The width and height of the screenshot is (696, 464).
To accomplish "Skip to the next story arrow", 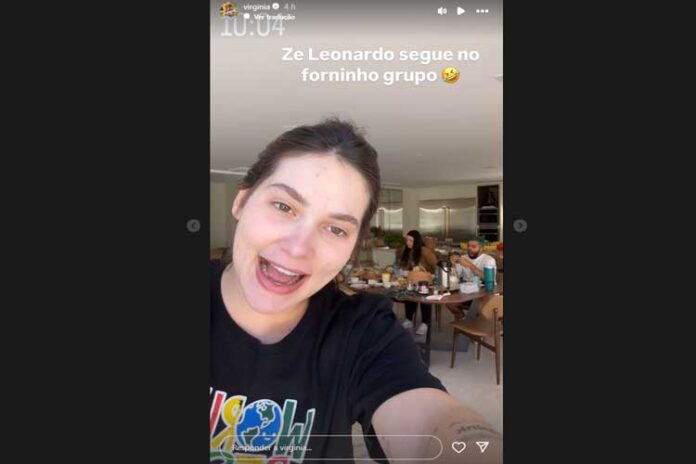I will click(x=520, y=226).
